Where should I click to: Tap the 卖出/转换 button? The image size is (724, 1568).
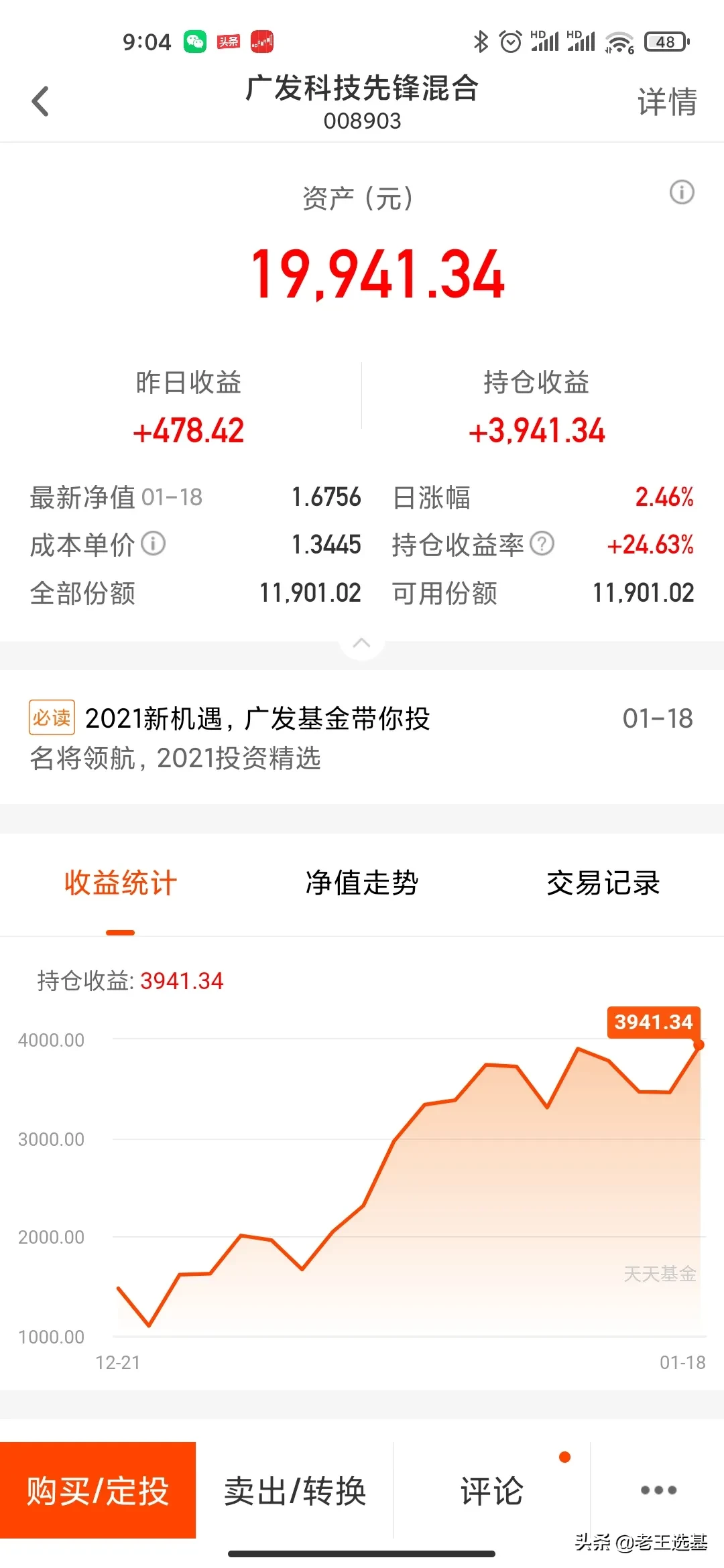pyautogui.click(x=295, y=1490)
